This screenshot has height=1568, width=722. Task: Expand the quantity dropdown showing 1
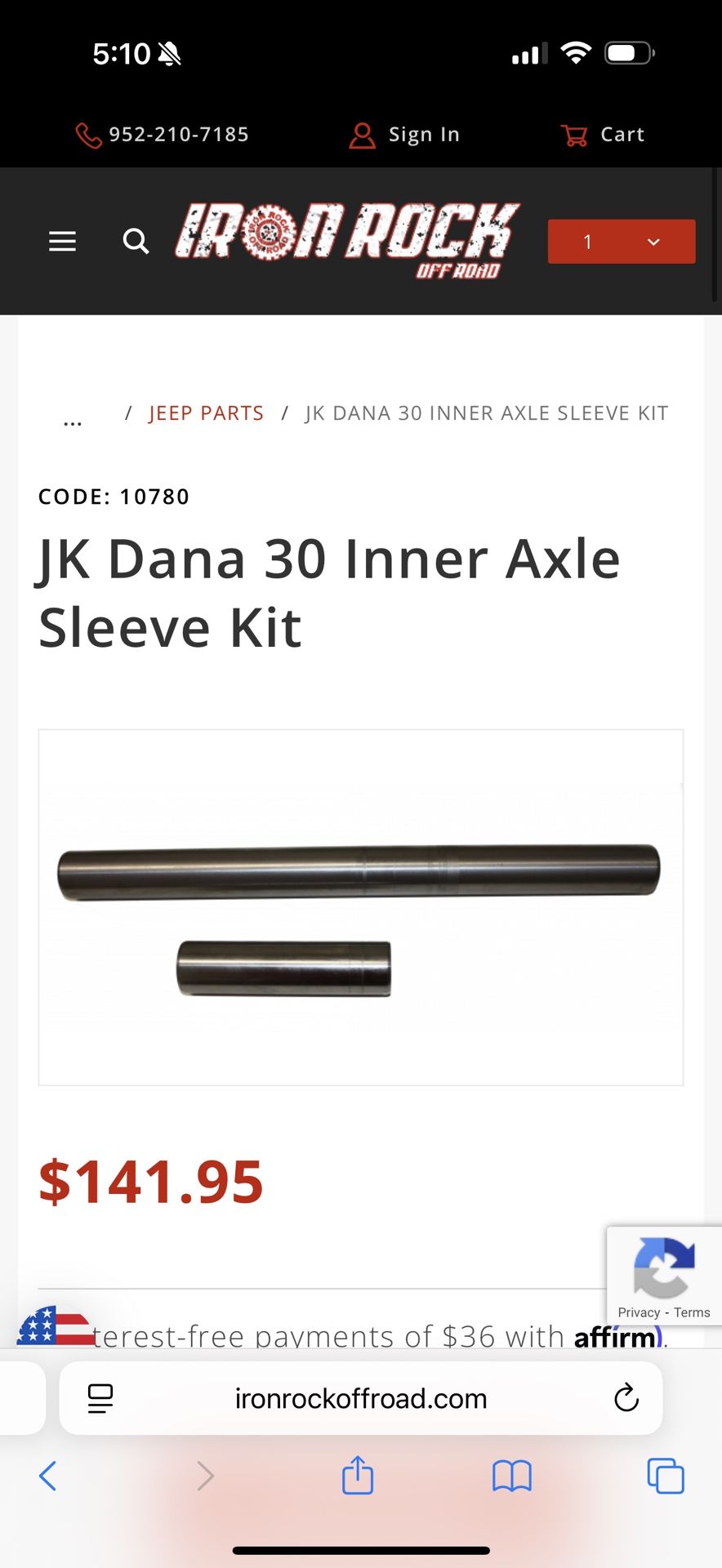click(x=621, y=242)
